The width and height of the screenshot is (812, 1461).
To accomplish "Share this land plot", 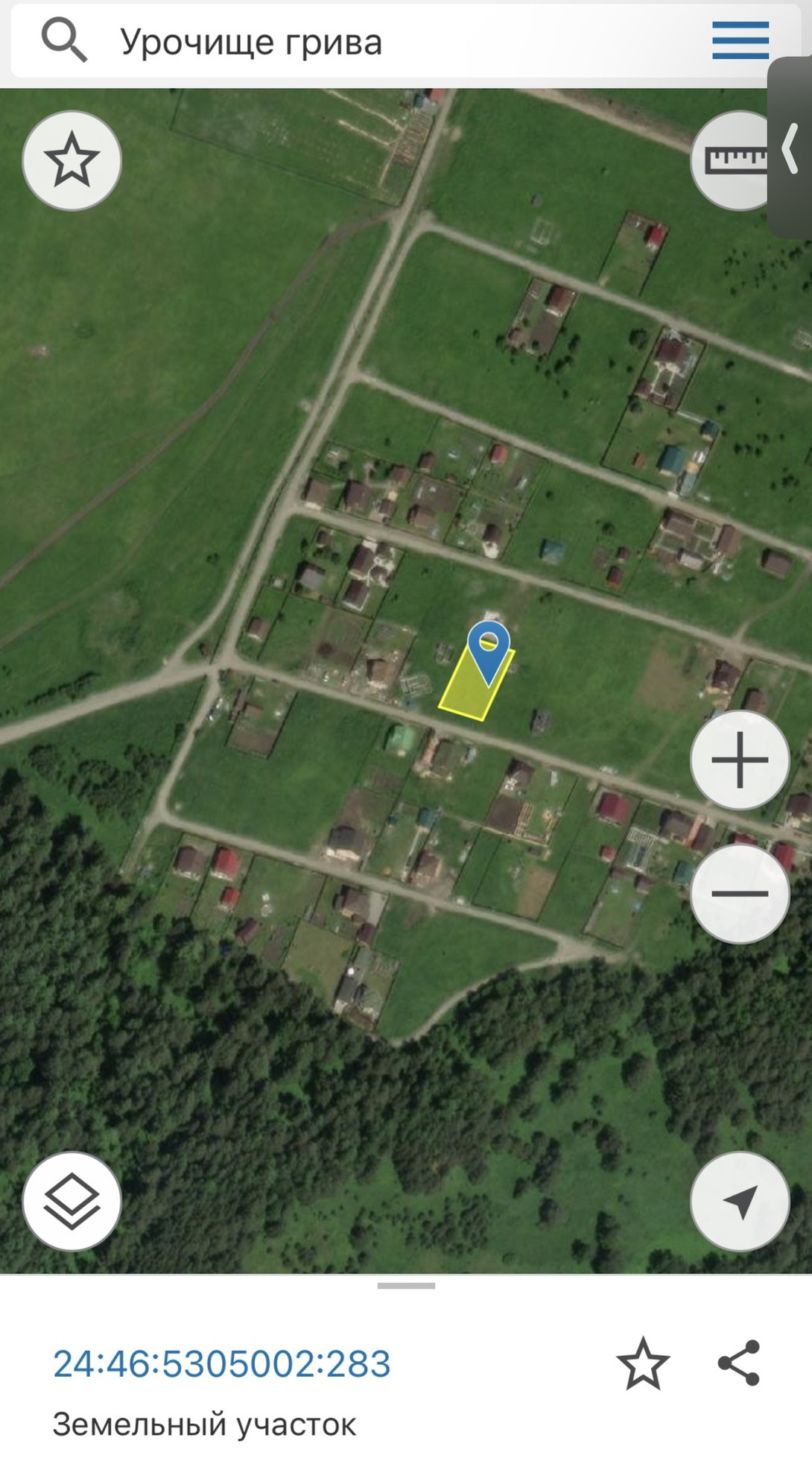I will 738,1363.
